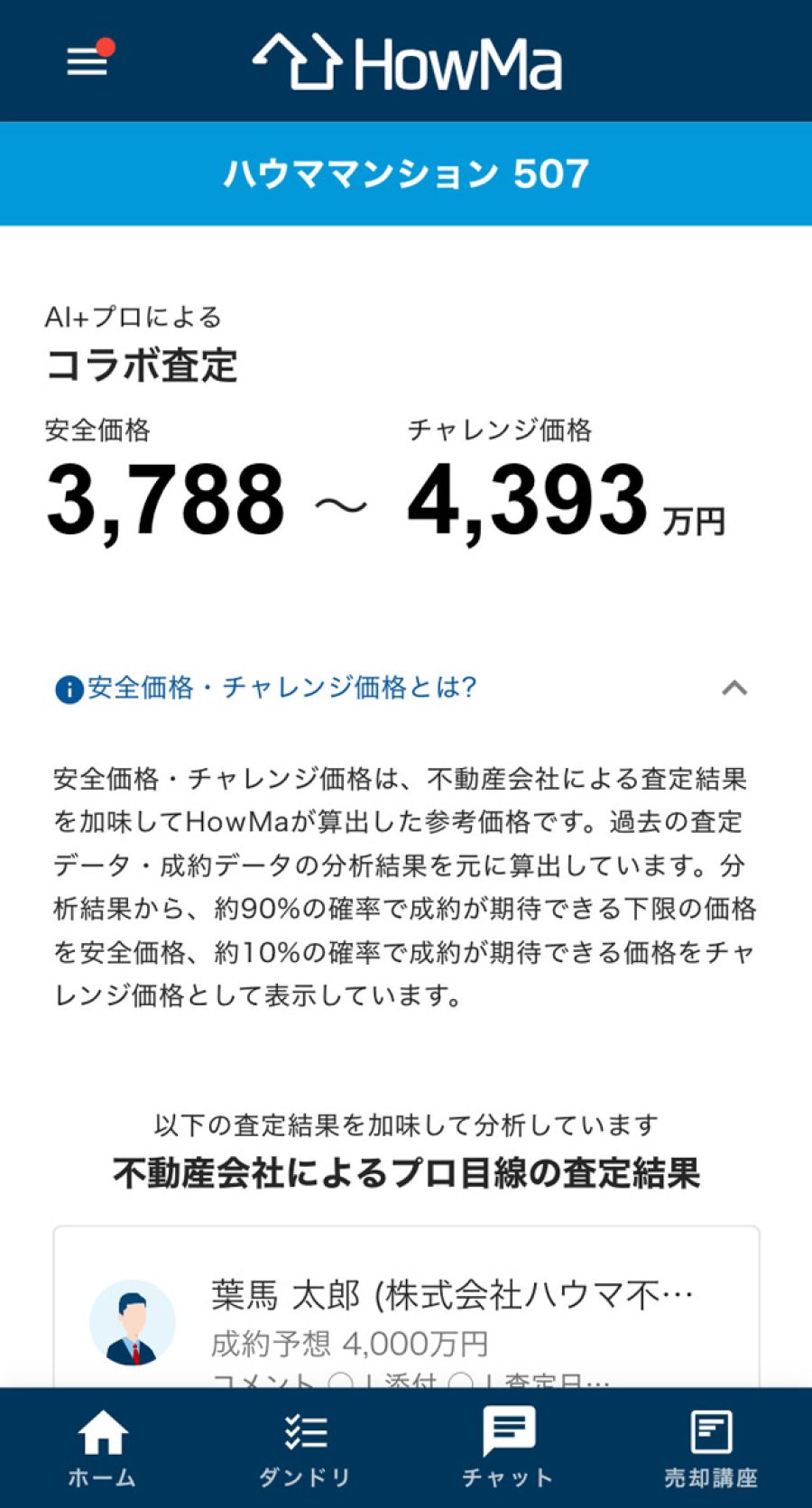The width and height of the screenshot is (812, 1508).
Task: Switch to the ホーム tab
Action: point(102,1448)
